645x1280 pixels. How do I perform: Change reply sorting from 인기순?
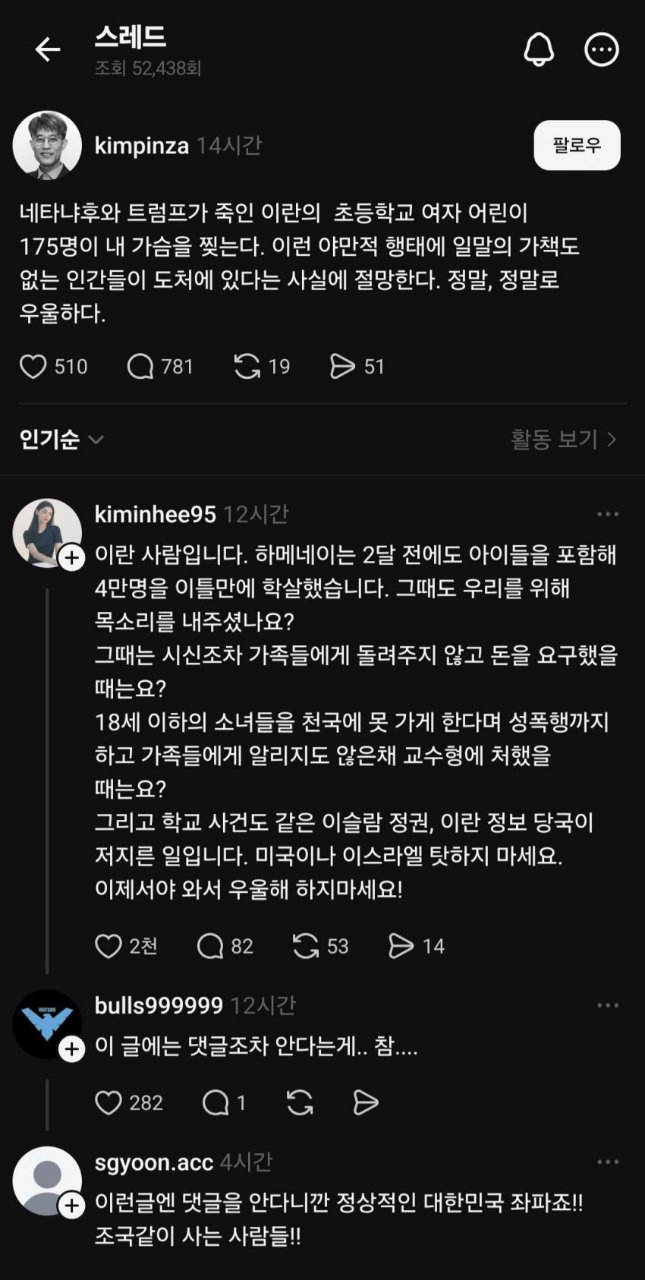click(62, 439)
